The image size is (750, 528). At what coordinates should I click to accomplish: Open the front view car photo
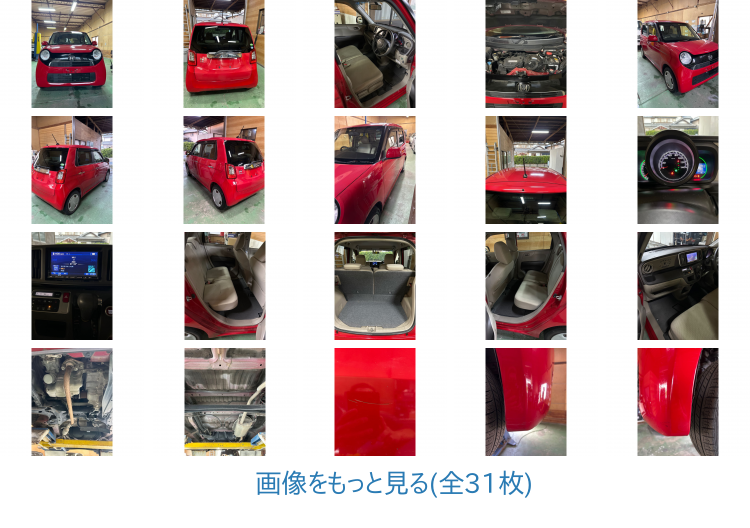click(71, 54)
